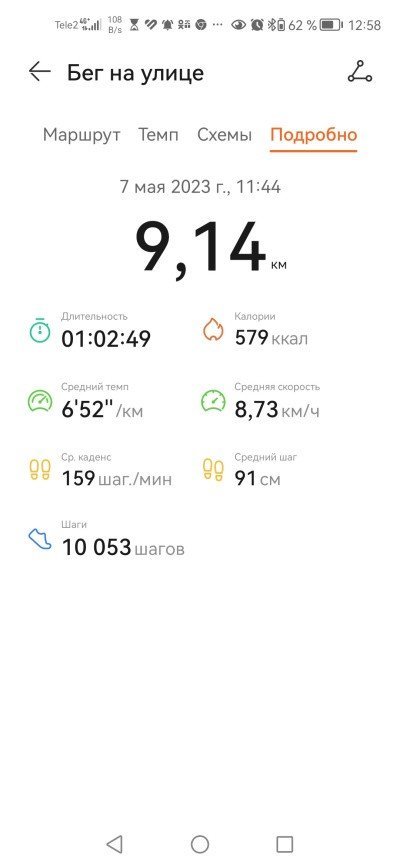Open the route share icon

(x=360, y=72)
